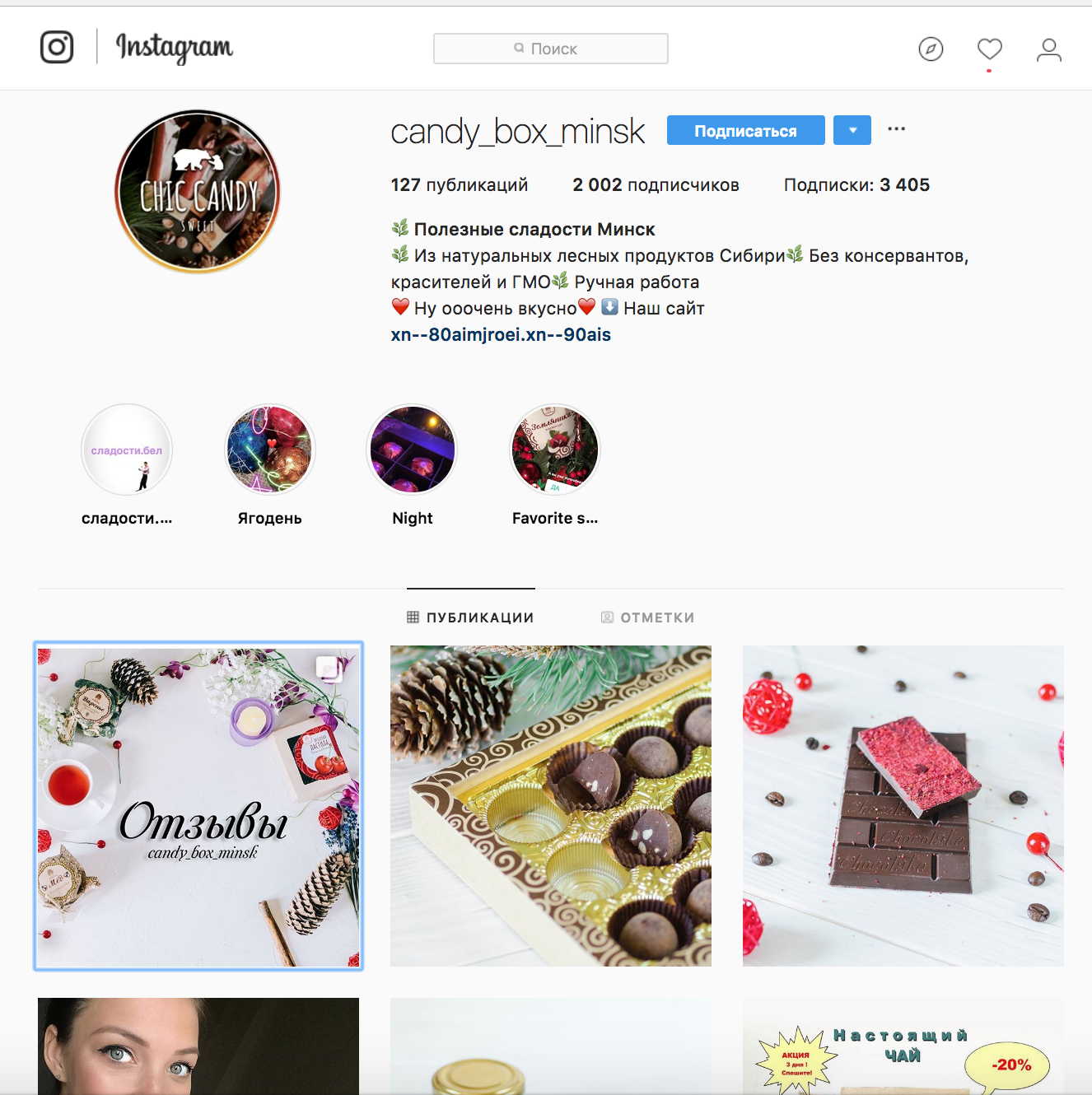The image size is (1092, 1095).
Task: Expand suggested accounts dropdown arrow
Action: tap(852, 130)
